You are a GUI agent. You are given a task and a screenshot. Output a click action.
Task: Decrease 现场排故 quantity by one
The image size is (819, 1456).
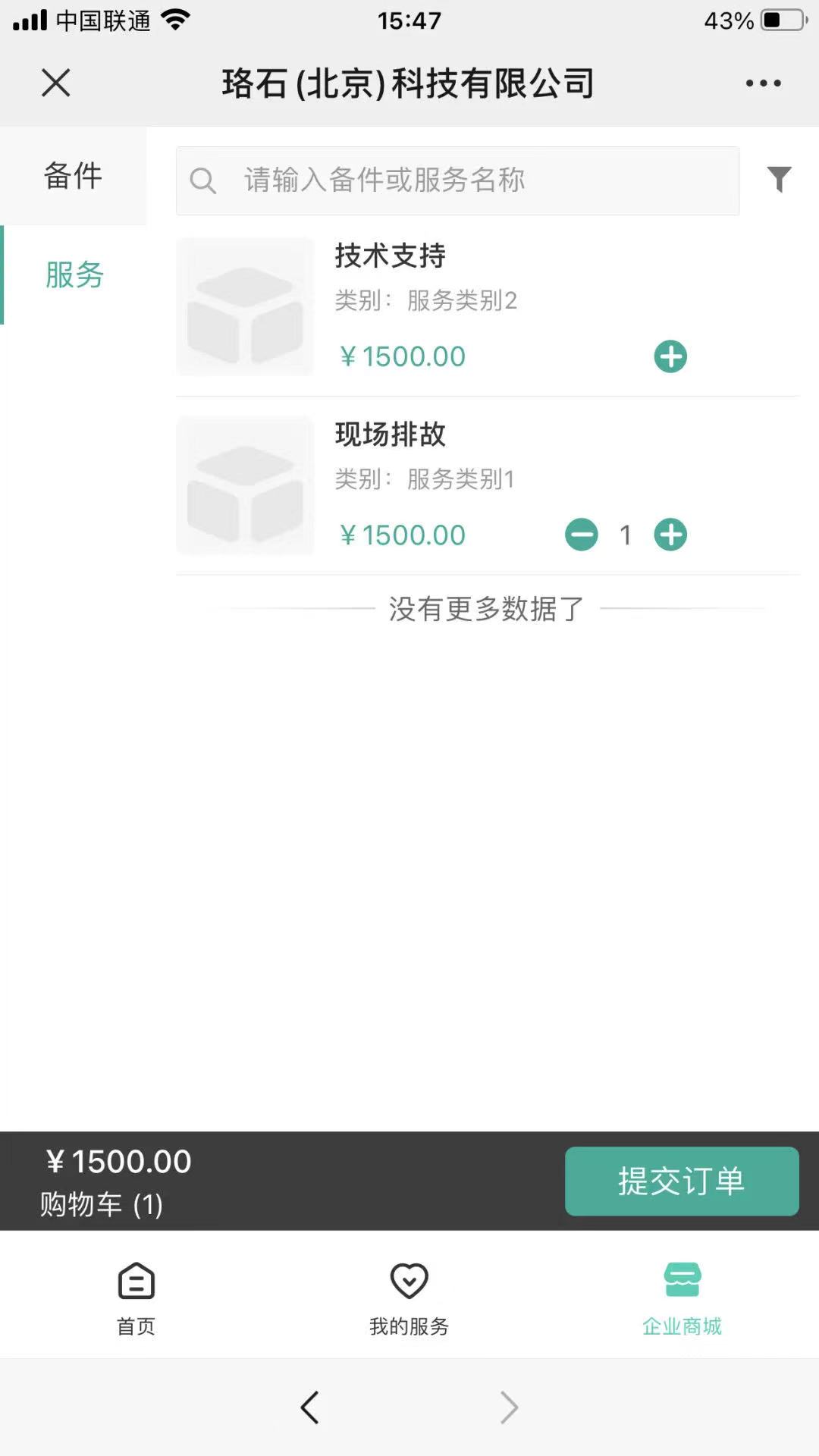(582, 535)
